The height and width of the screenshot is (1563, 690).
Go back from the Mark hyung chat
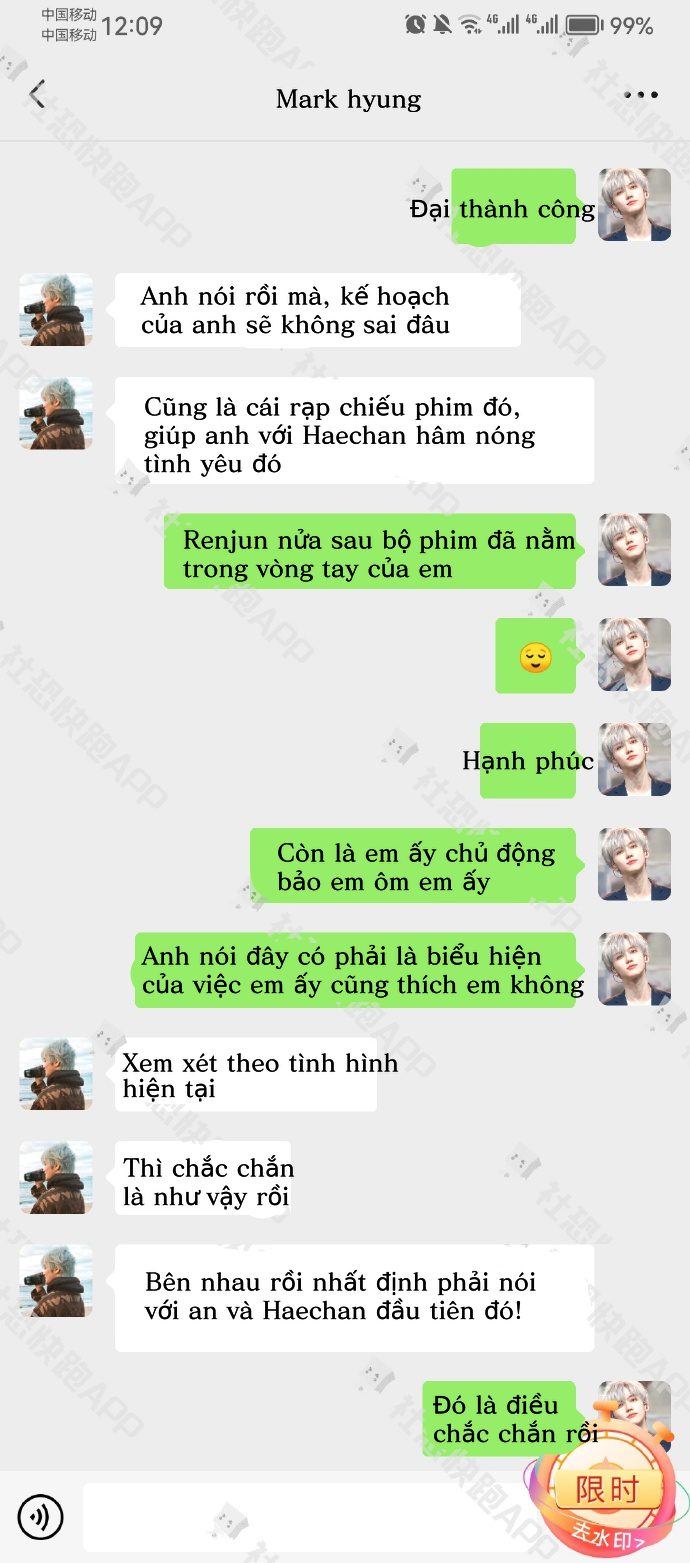(37, 95)
